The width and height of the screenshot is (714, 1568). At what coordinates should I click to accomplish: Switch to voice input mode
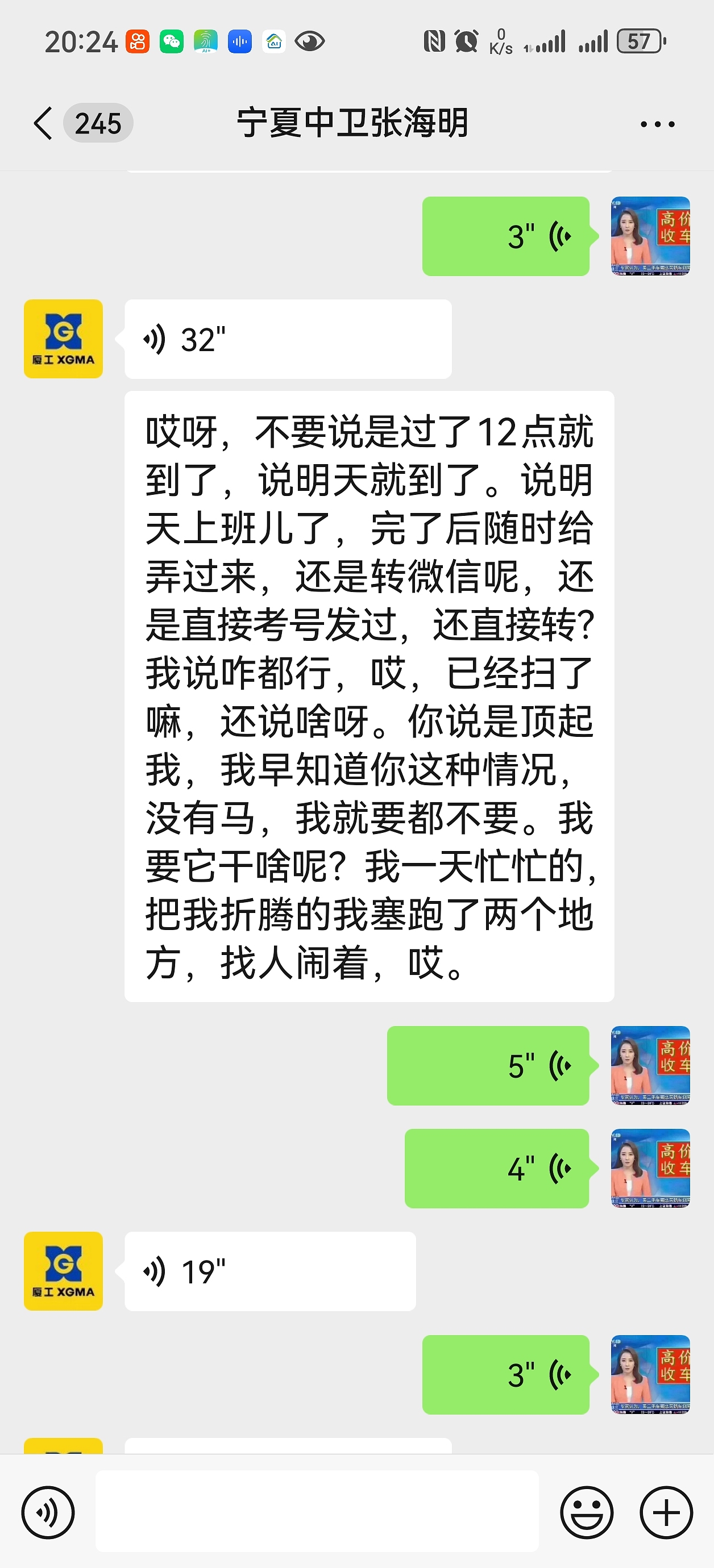point(48,1512)
